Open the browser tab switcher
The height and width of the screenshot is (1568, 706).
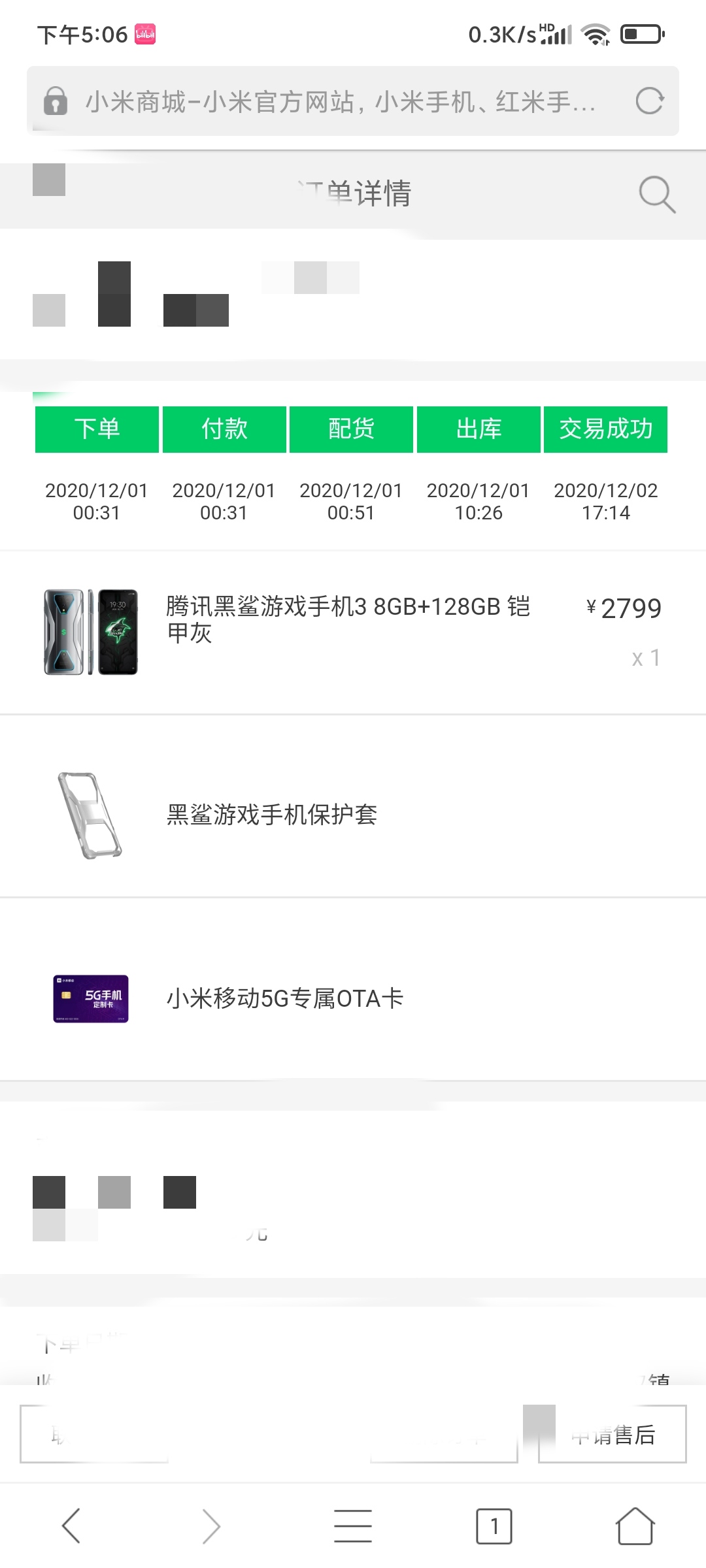494,1526
